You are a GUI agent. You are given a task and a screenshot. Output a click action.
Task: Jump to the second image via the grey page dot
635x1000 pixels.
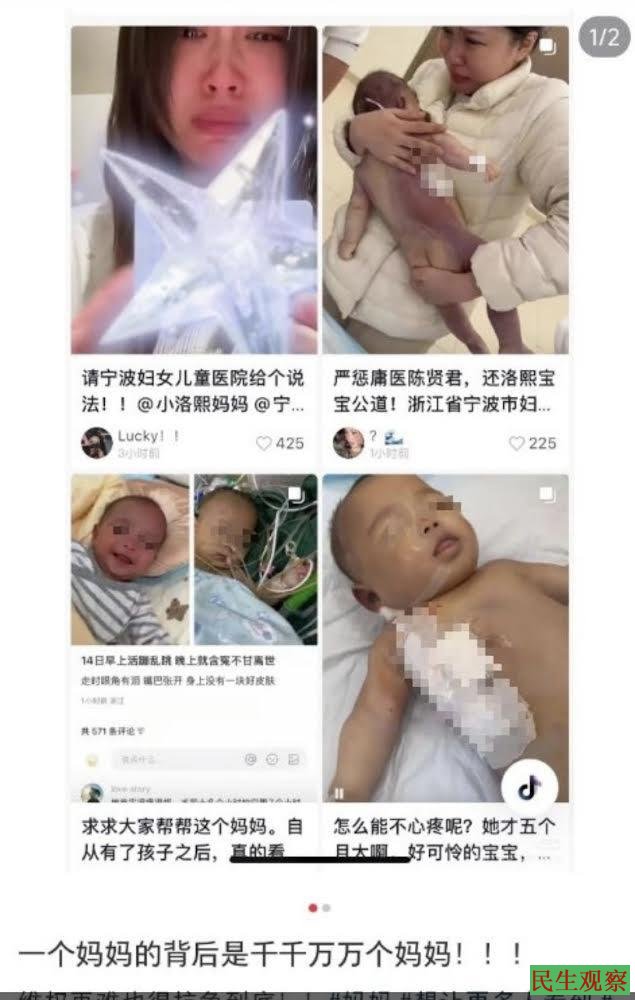pyautogui.click(x=326, y=908)
